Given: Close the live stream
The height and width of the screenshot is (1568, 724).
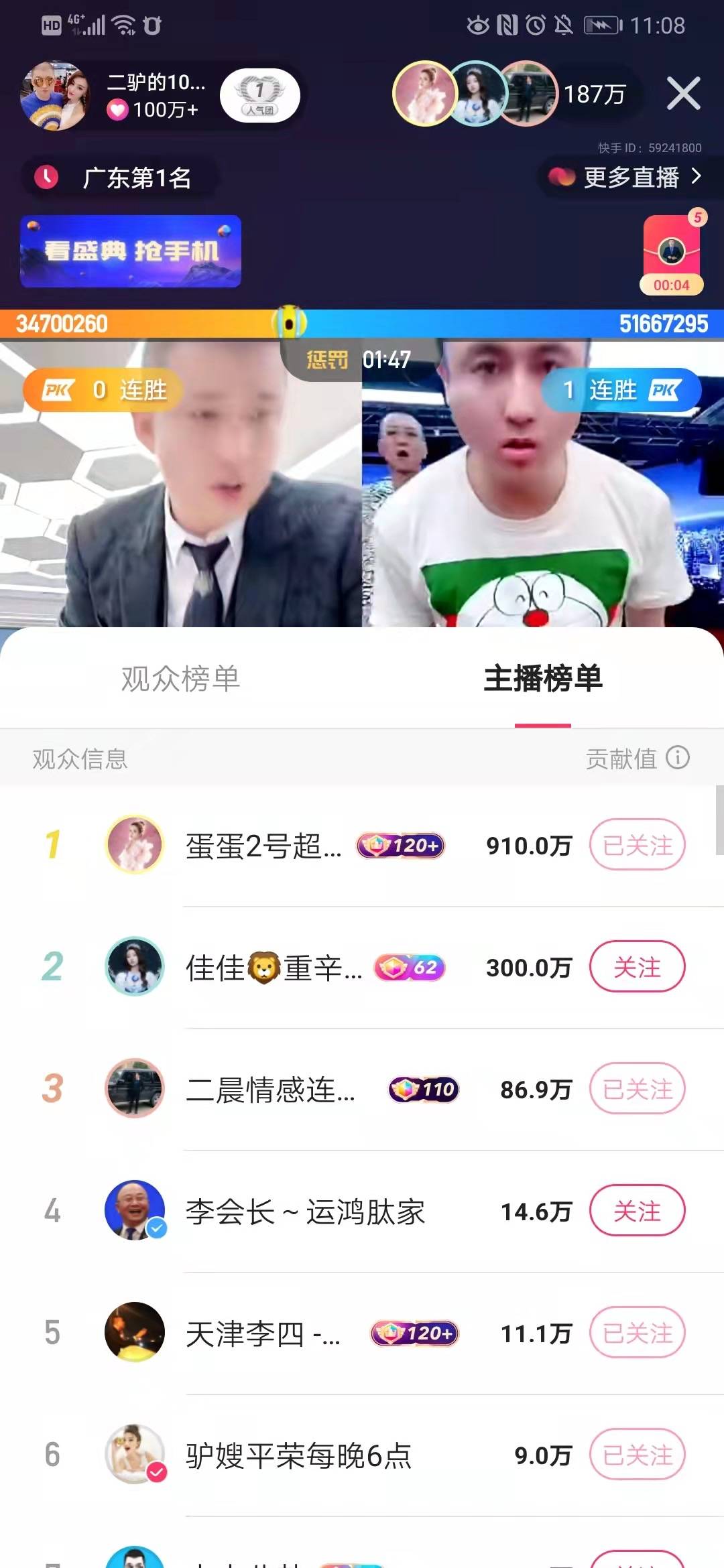Looking at the screenshot, I should [683, 93].
